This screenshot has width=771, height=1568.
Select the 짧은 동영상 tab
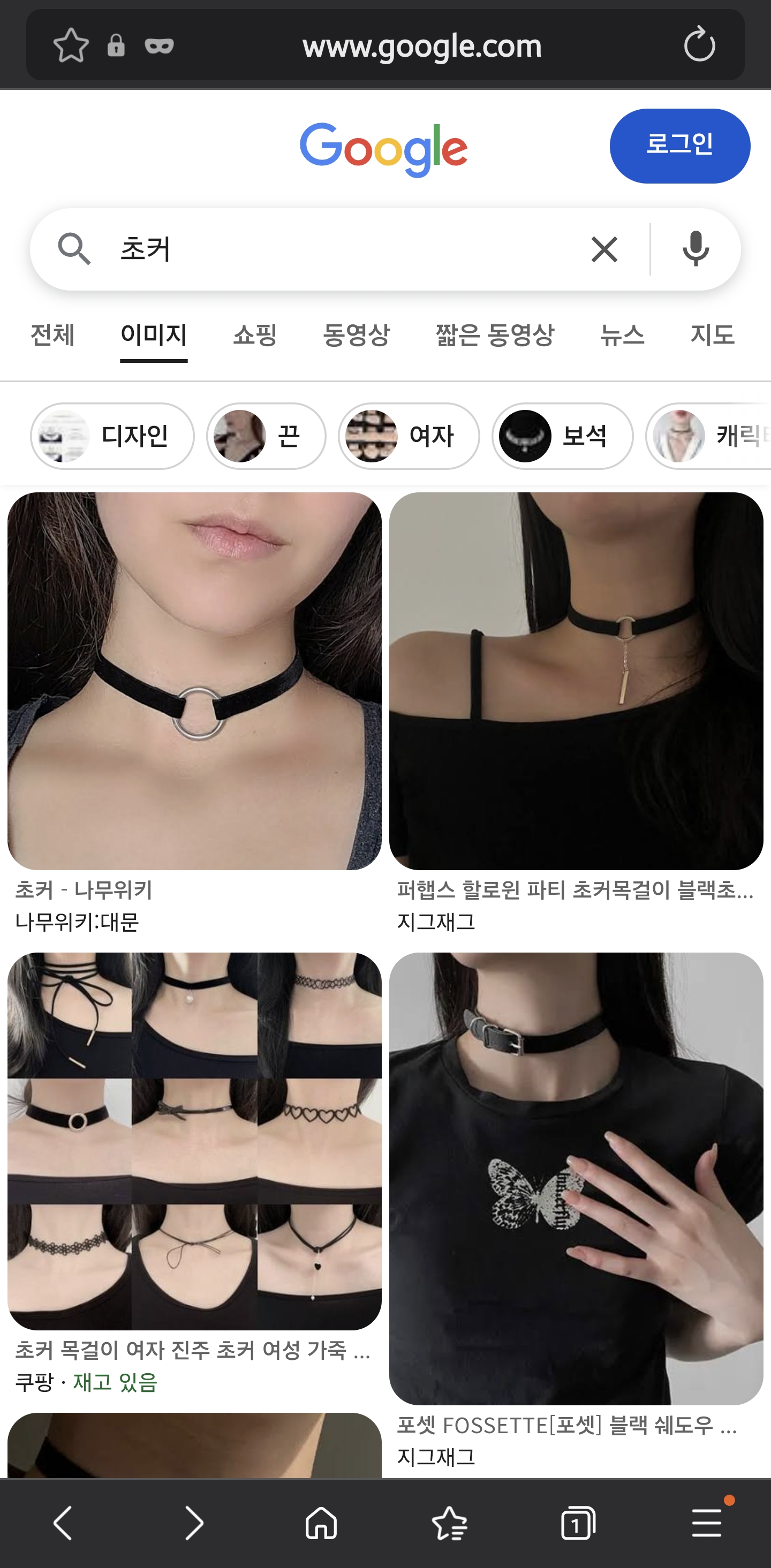pyautogui.click(x=494, y=335)
